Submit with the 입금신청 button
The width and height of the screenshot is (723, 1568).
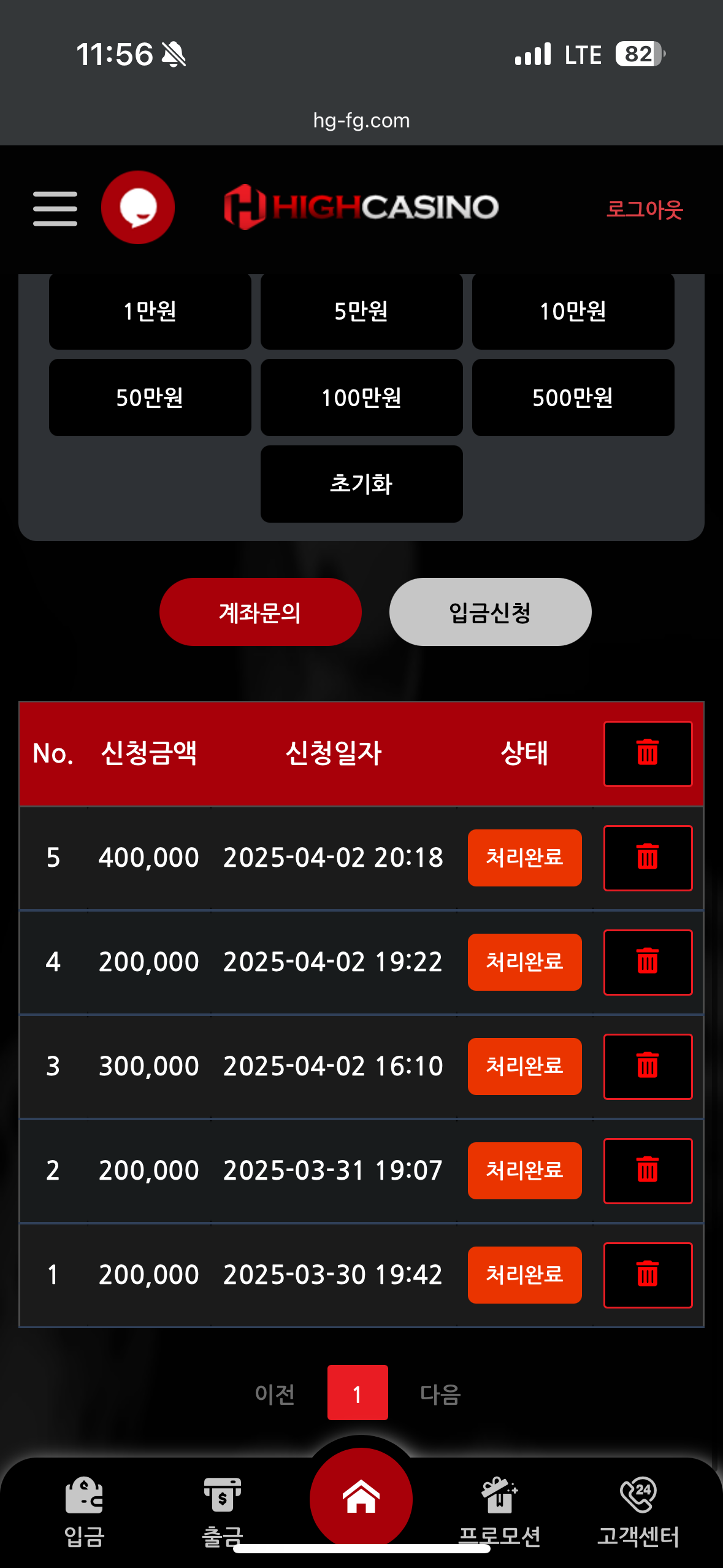coord(490,612)
